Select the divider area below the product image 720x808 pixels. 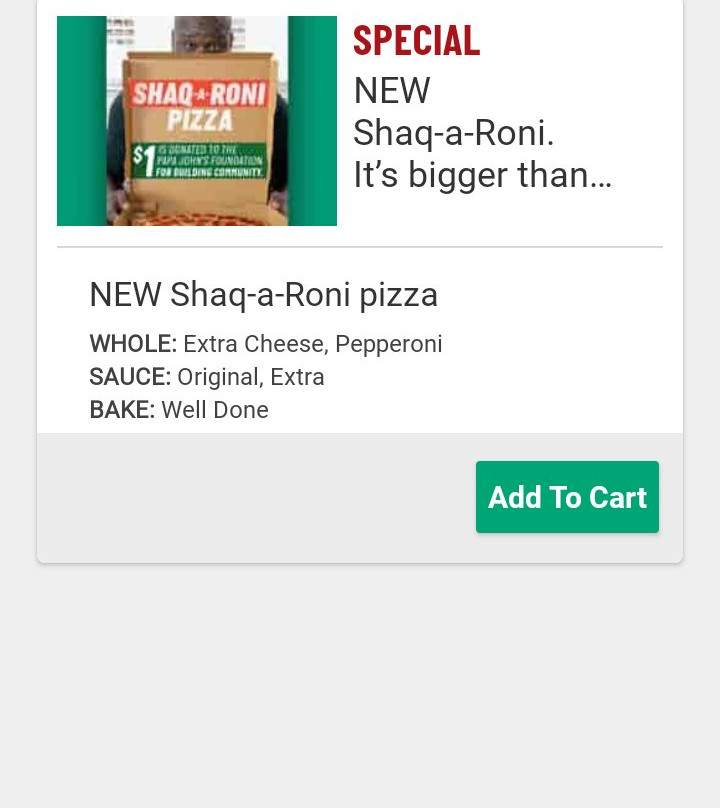(360, 245)
